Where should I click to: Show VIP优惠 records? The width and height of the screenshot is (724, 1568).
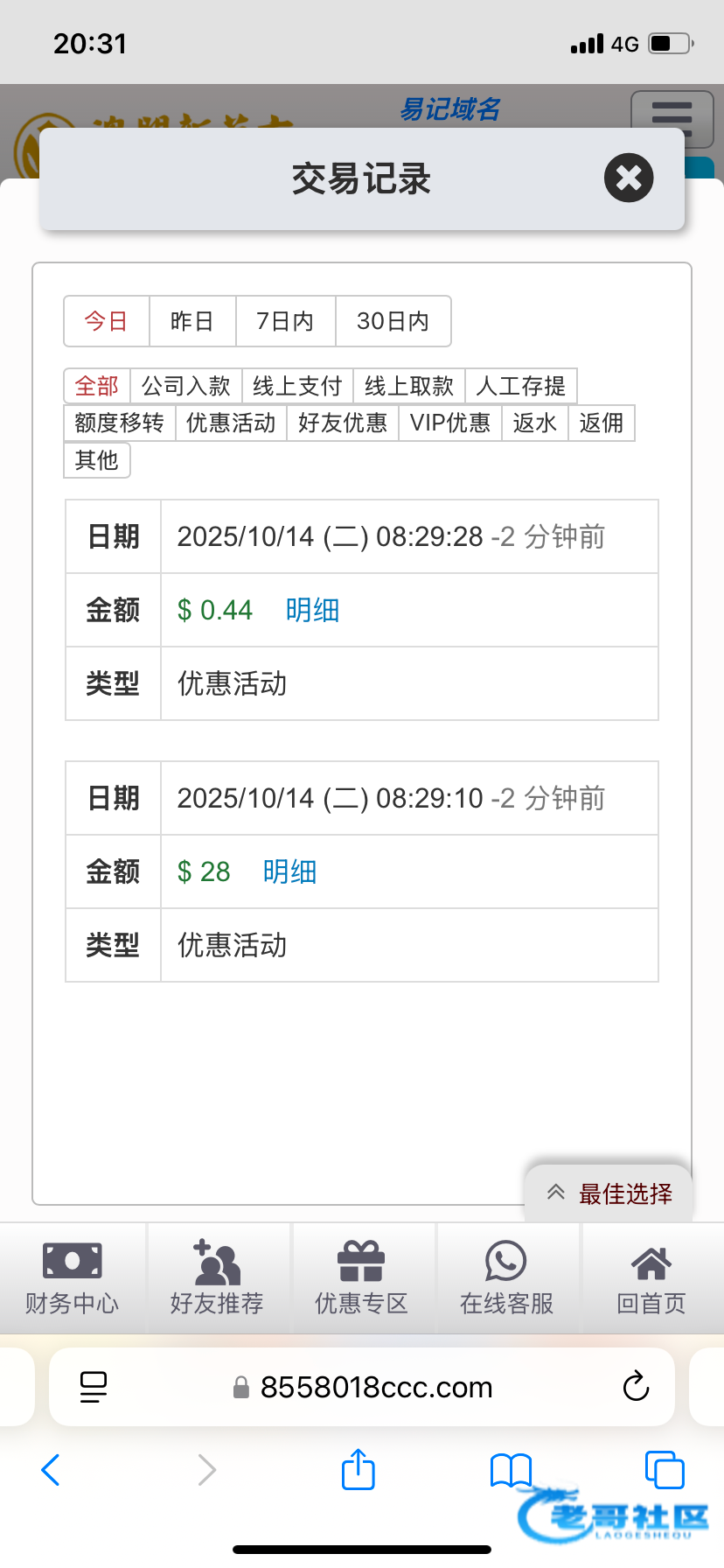point(450,423)
